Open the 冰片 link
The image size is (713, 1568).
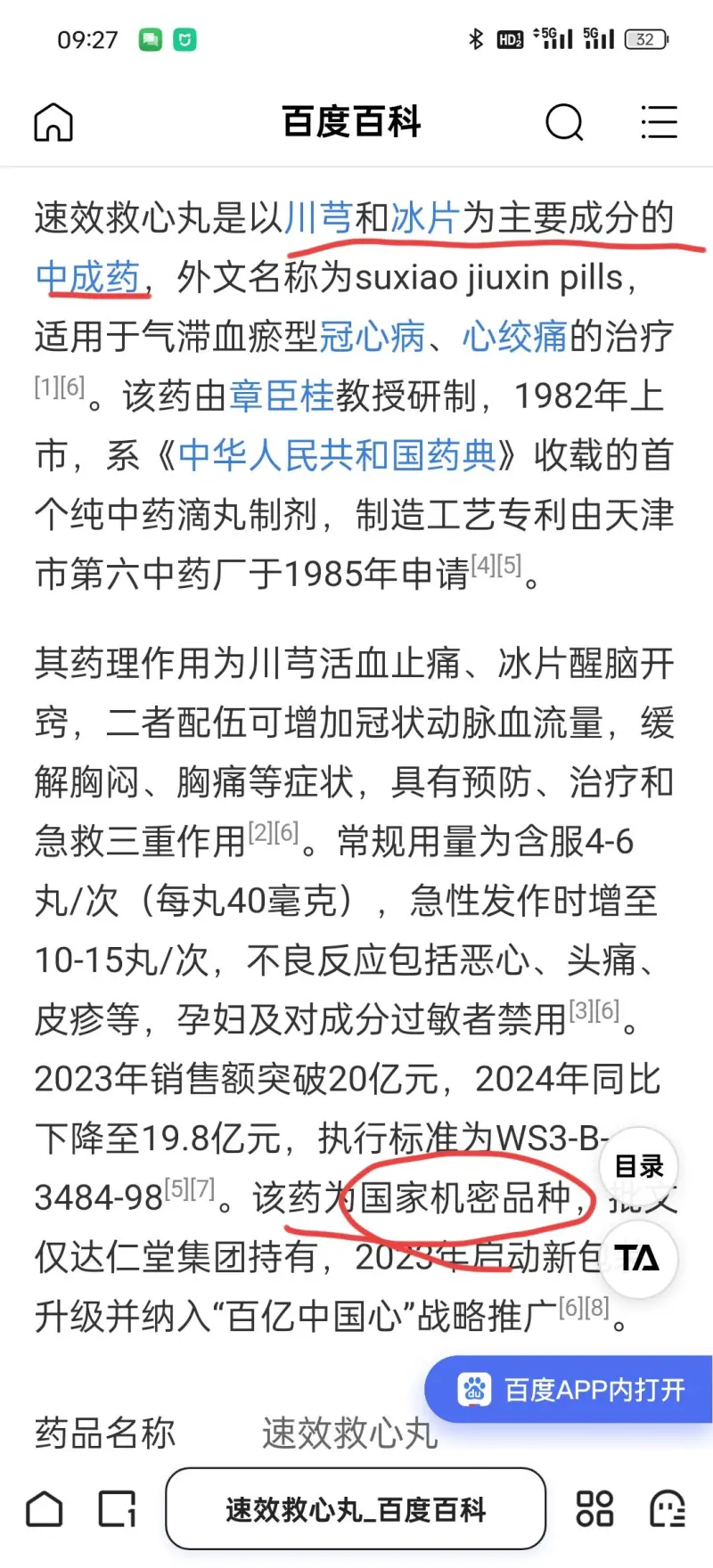[425, 218]
